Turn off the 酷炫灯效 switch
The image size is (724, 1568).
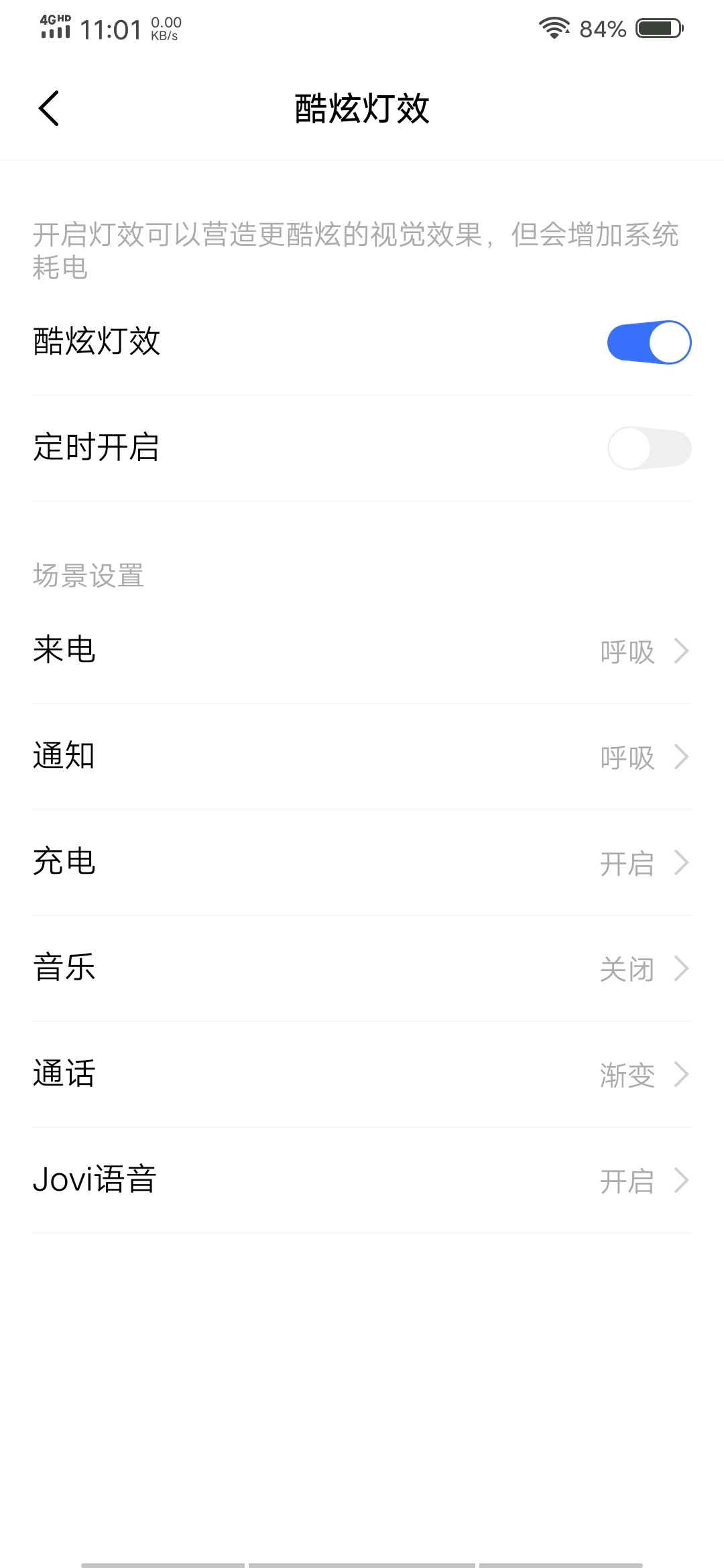(648, 342)
